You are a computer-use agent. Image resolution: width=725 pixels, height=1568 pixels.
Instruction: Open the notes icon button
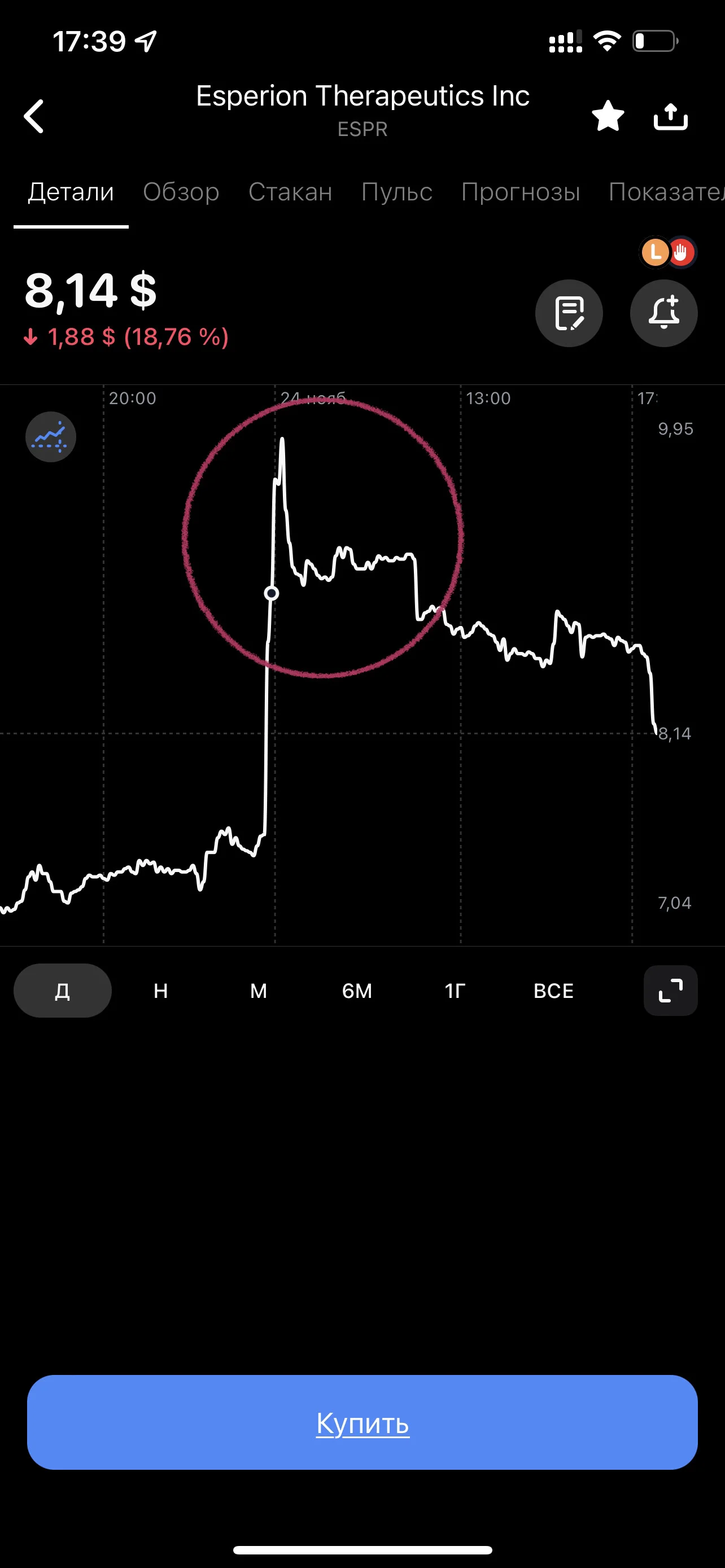569,313
